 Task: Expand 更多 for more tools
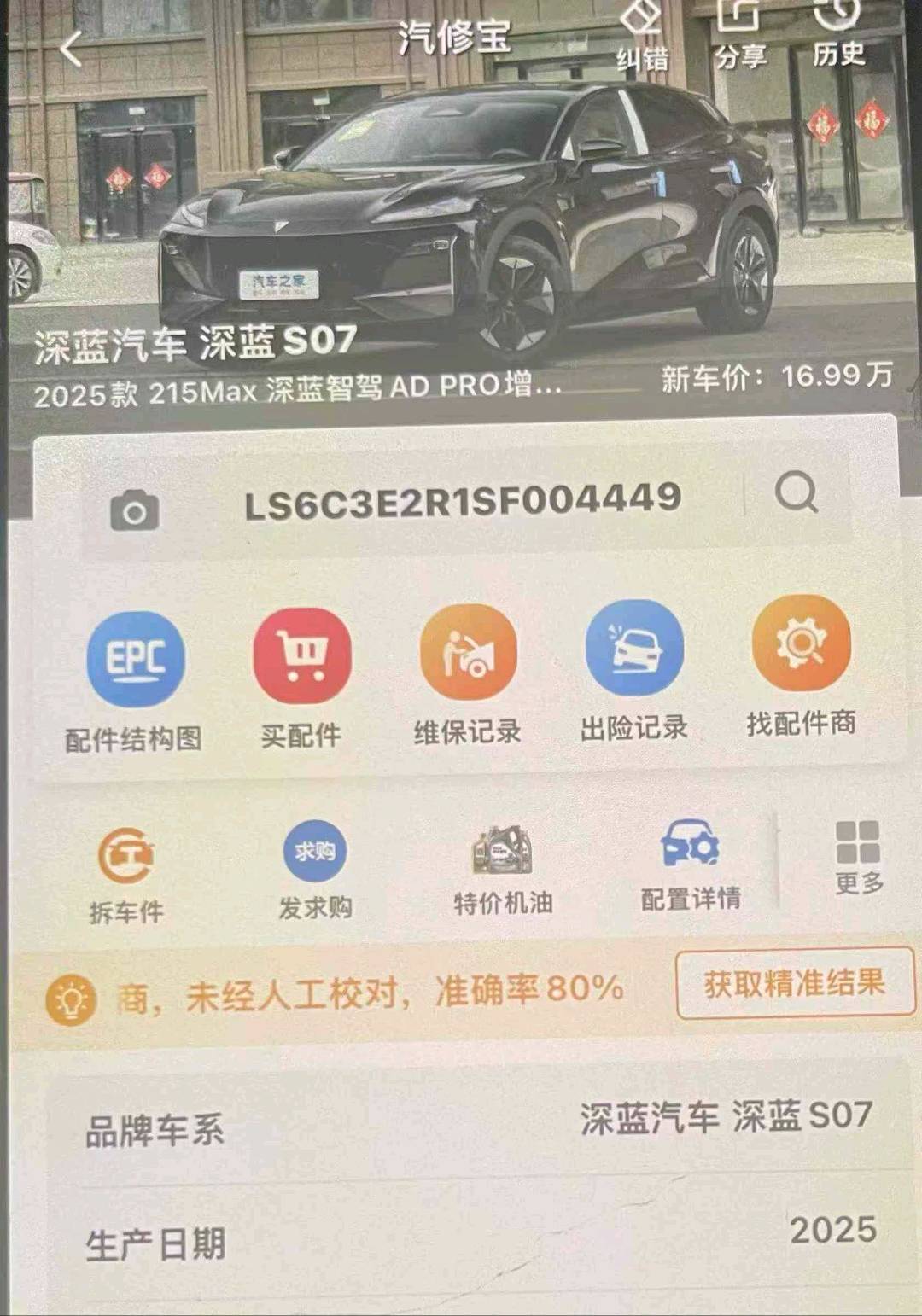pos(858,857)
